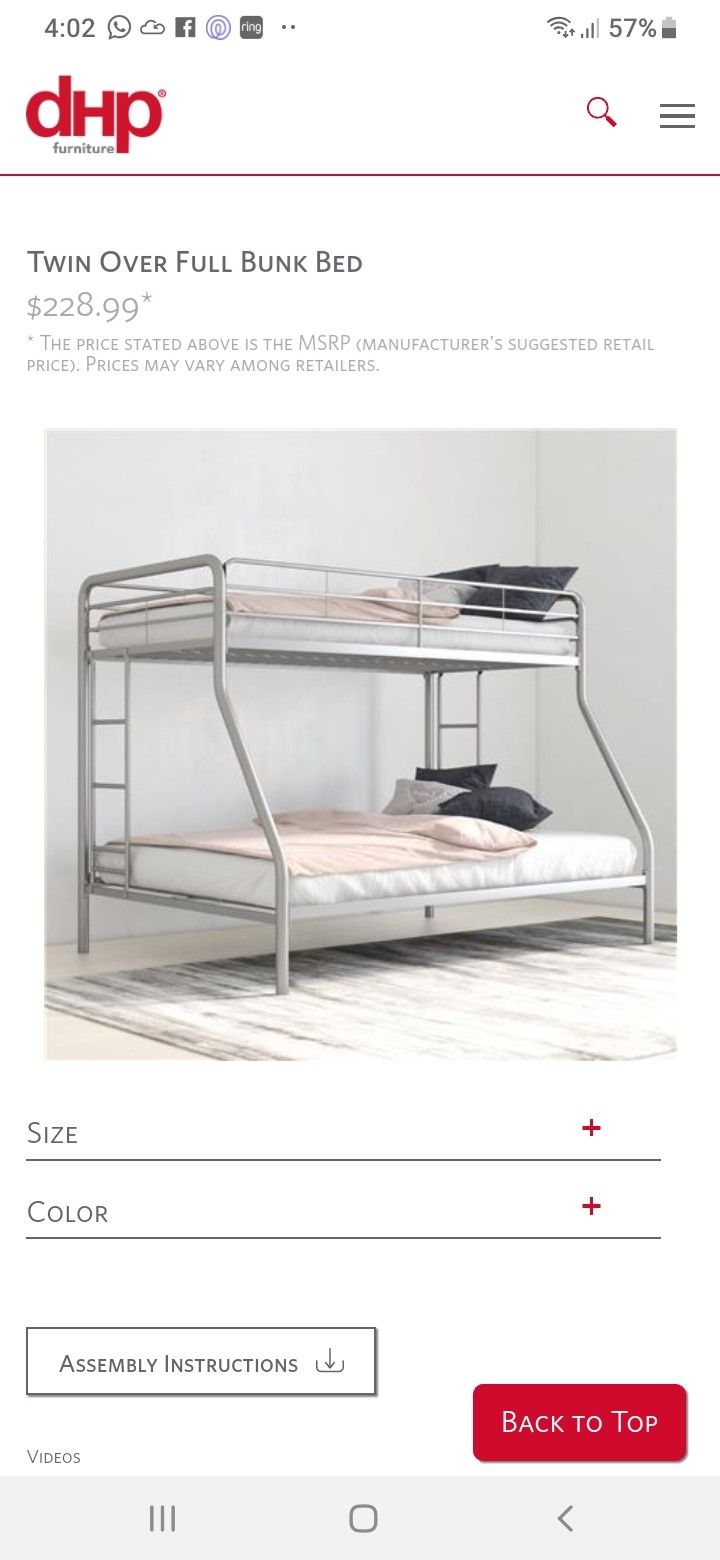Image resolution: width=720 pixels, height=1560 pixels.
Task: Expand the Color section
Action: 590,1207
